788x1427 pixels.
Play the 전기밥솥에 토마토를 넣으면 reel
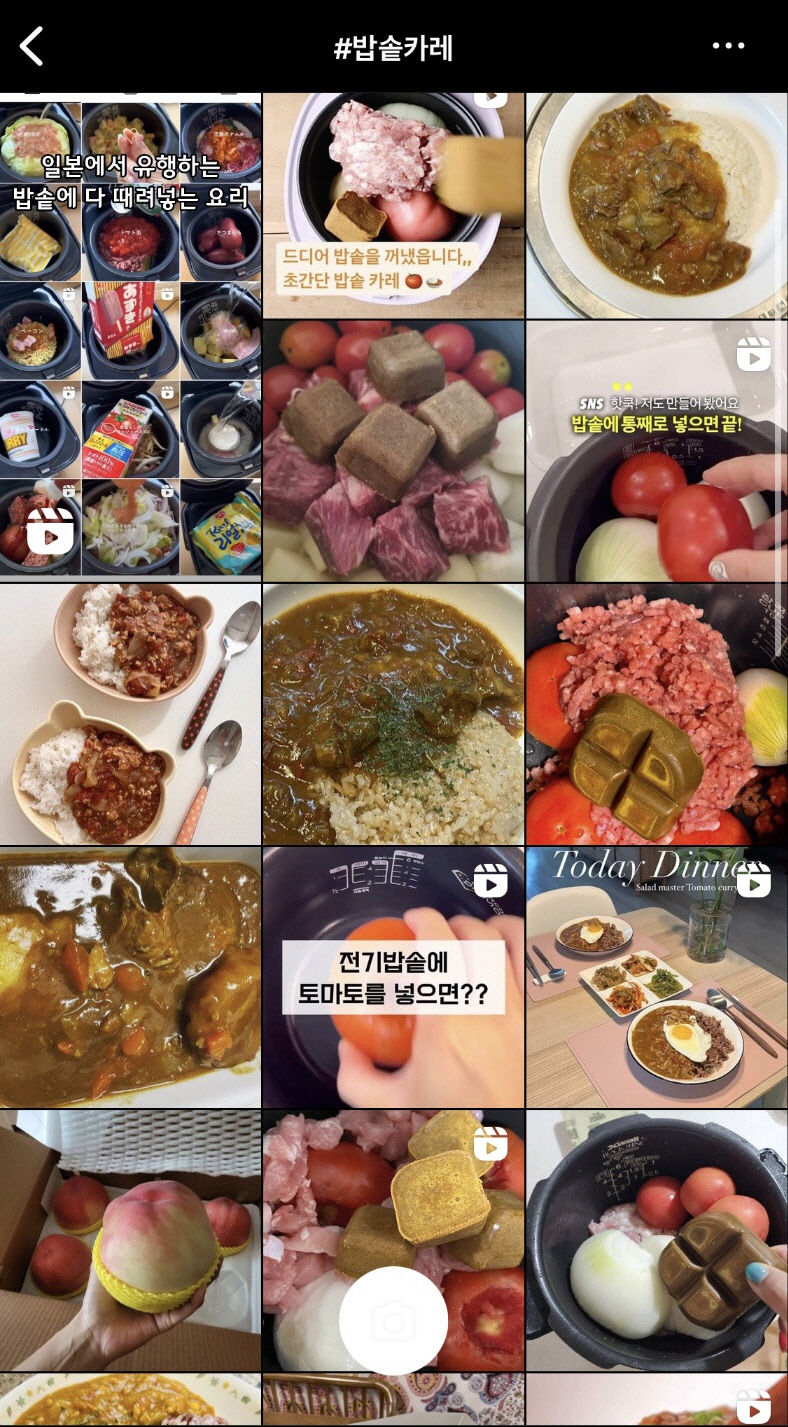(393, 977)
